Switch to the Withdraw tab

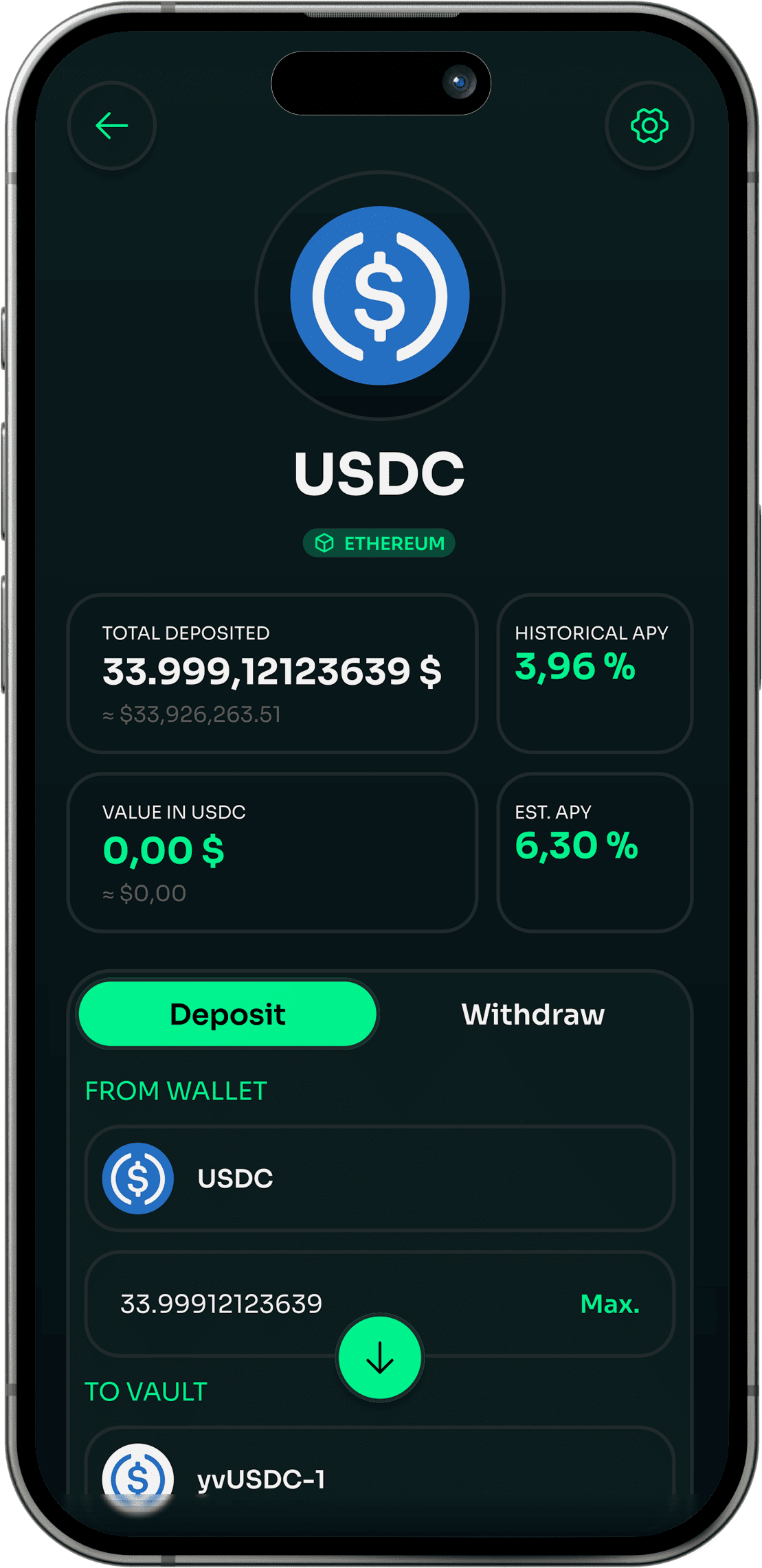(533, 1014)
